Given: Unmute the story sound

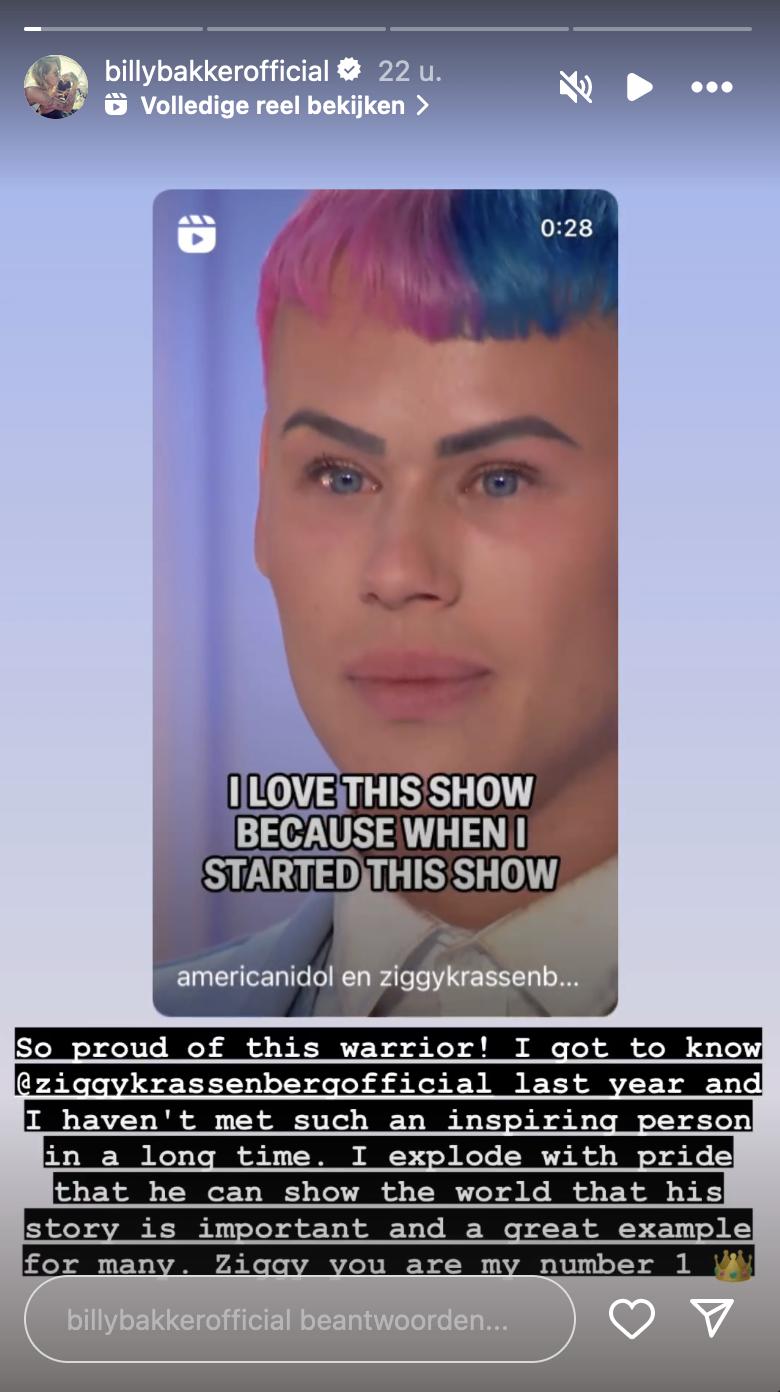Looking at the screenshot, I should coord(576,88).
